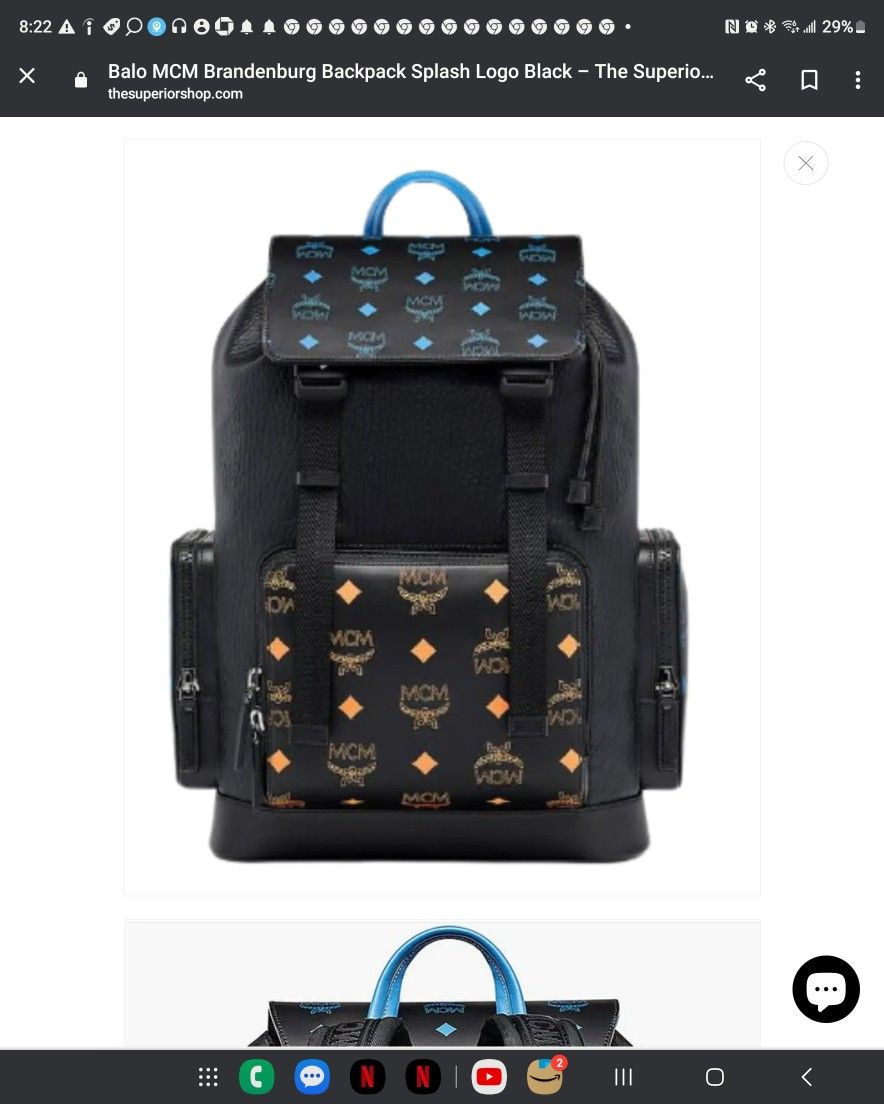884x1104 pixels.
Task: Open recent apps from navigation bar
Action: pyautogui.click(x=623, y=1077)
